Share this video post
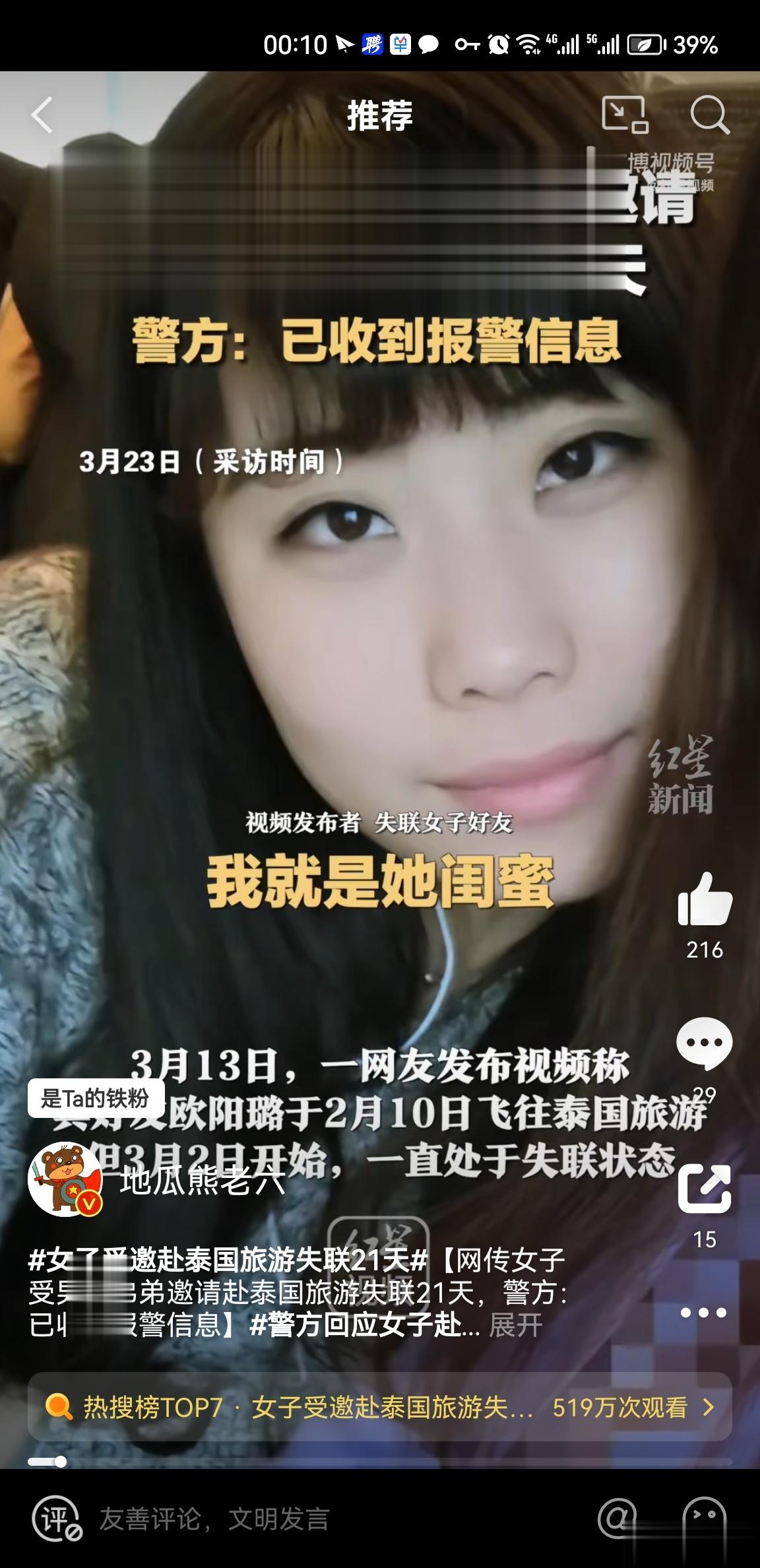Viewport: 760px width, 1568px height. pos(705,1188)
